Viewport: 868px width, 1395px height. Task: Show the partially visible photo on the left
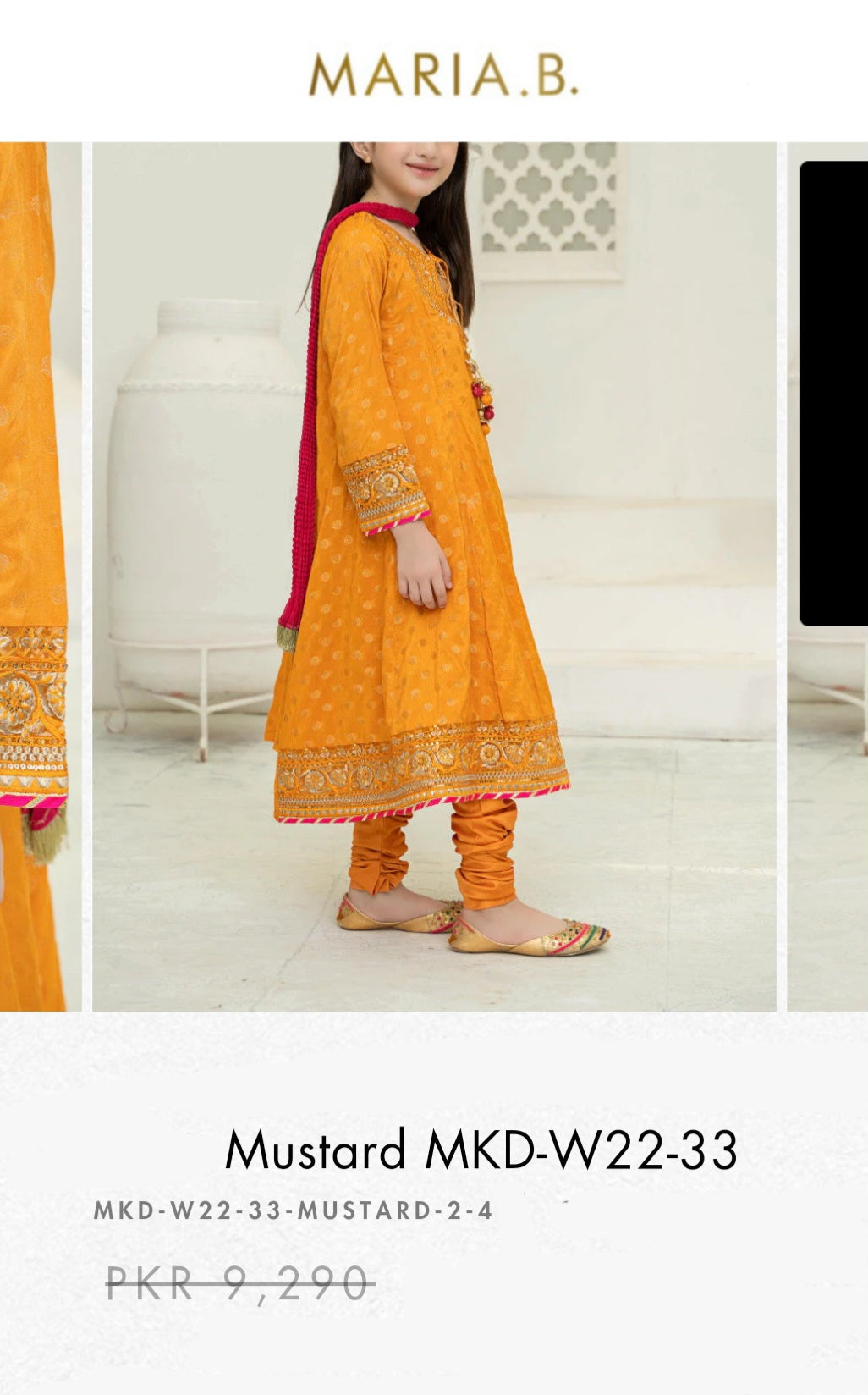41,576
